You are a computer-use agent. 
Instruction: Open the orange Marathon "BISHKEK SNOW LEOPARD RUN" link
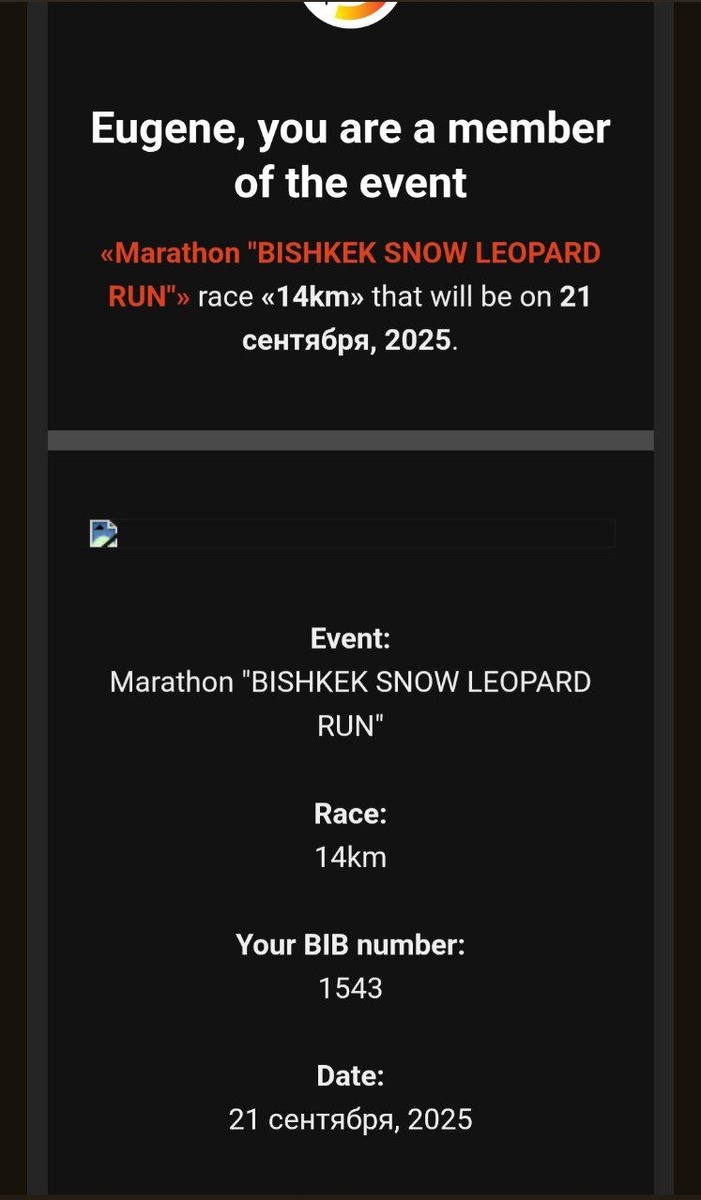coord(351,253)
